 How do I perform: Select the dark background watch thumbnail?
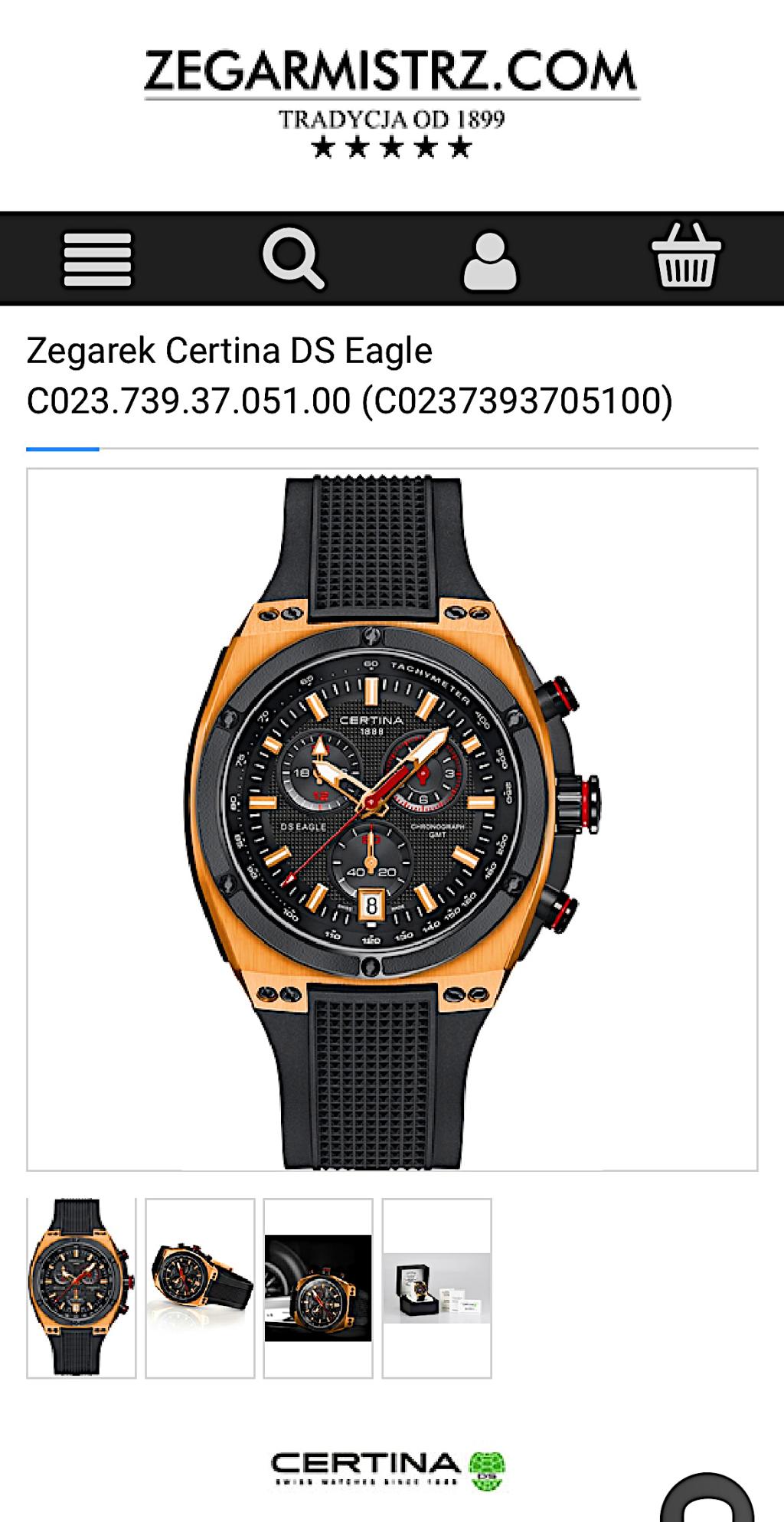[x=318, y=1288]
